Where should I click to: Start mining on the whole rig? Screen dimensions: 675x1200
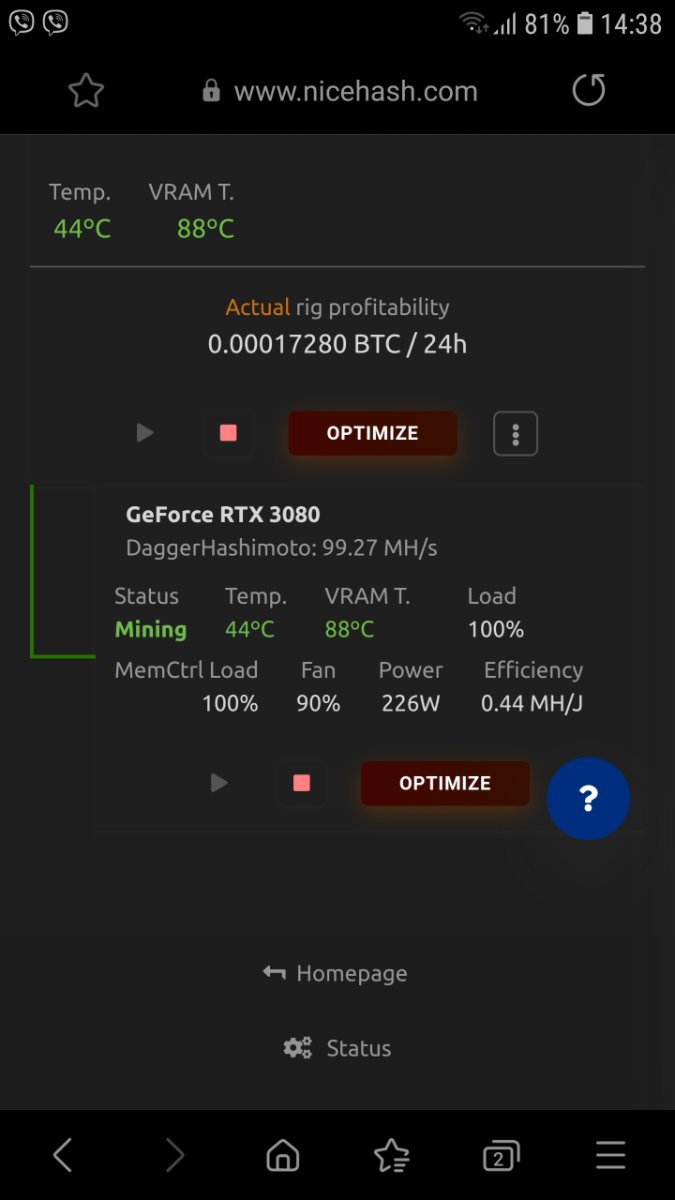point(145,433)
